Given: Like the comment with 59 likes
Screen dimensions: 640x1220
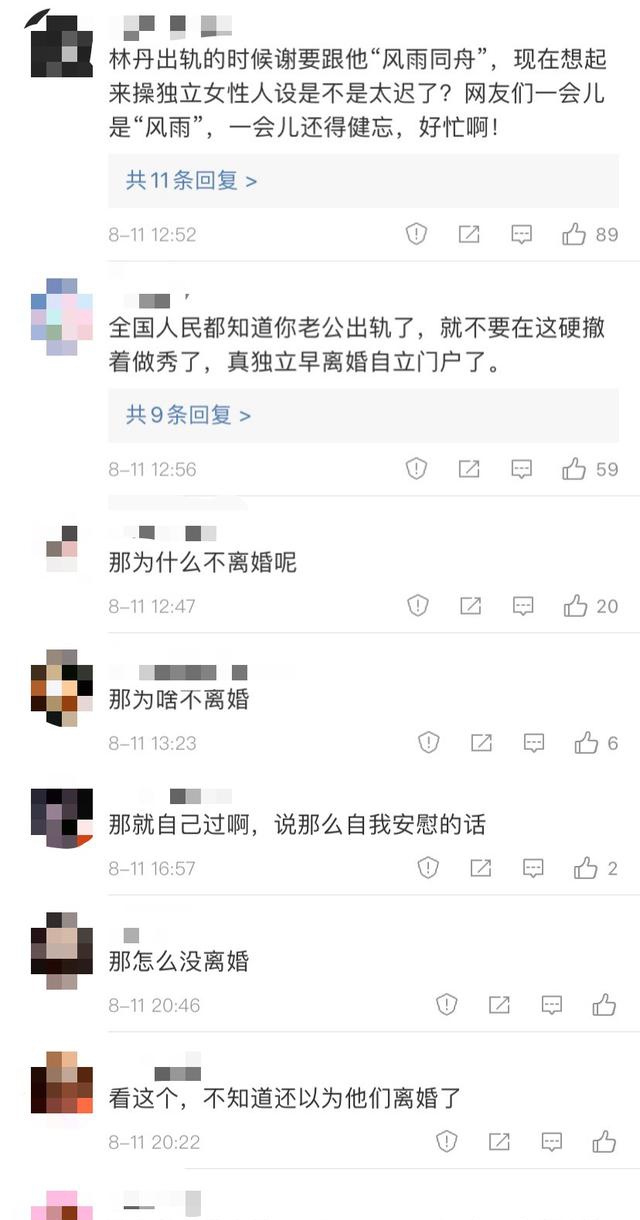Looking at the screenshot, I should click(574, 469).
